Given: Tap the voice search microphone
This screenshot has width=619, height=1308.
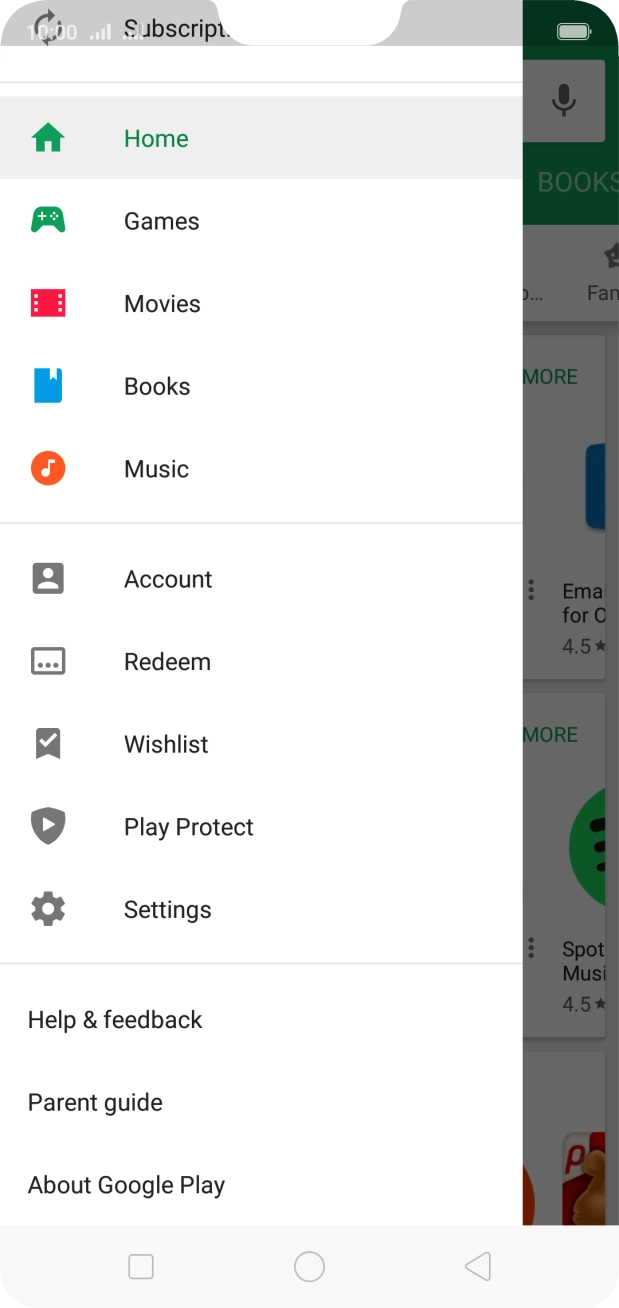Looking at the screenshot, I should click(x=564, y=99).
